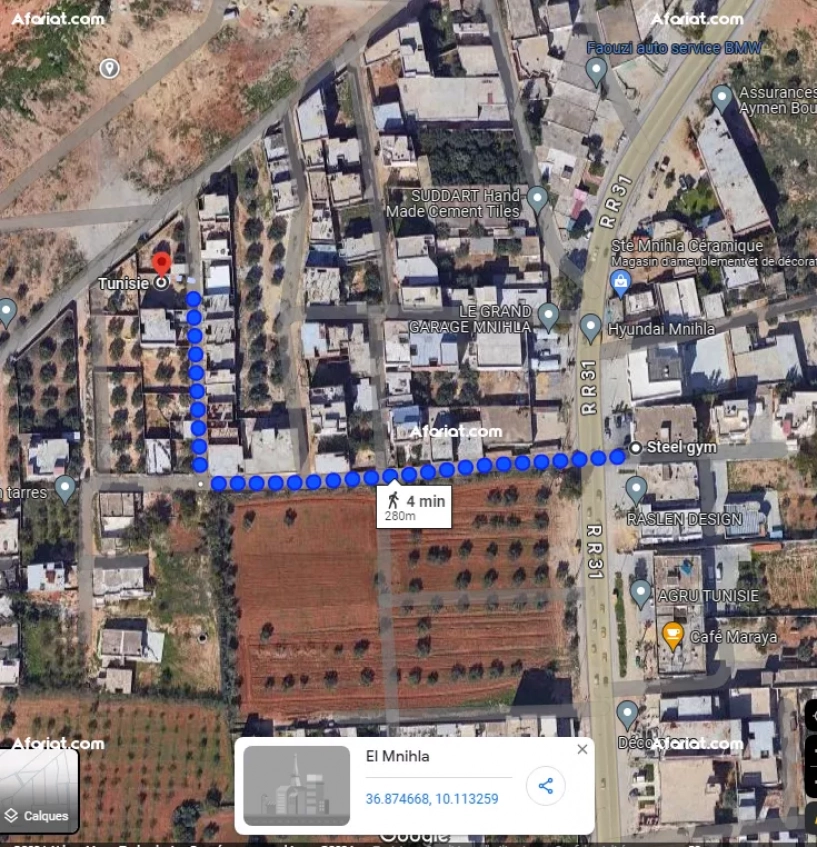Open the Hyundai Mnihla place marker
The height and width of the screenshot is (847, 817).
point(591,326)
